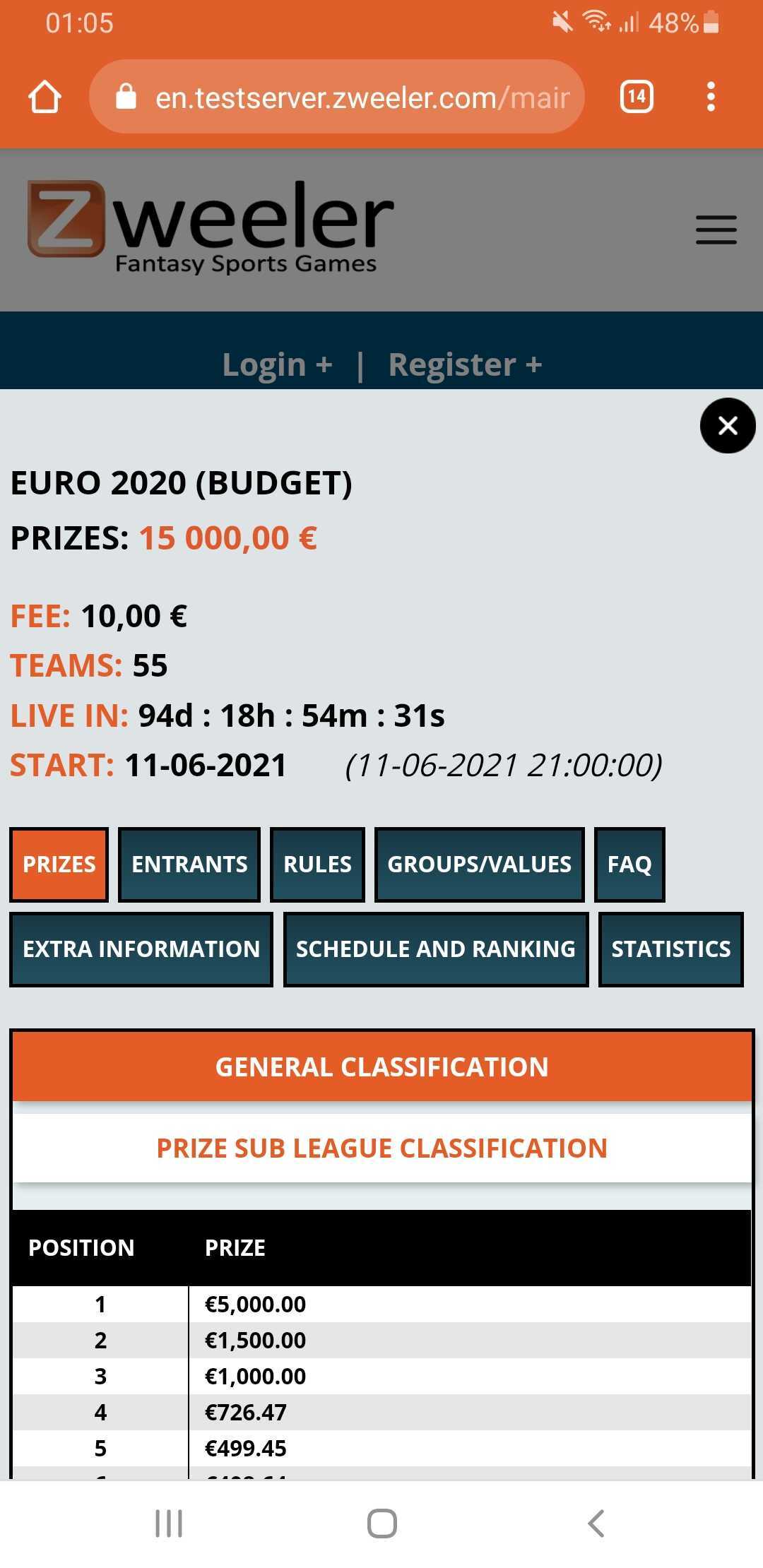
Task: Open the browser tab switcher
Action: (636, 97)
